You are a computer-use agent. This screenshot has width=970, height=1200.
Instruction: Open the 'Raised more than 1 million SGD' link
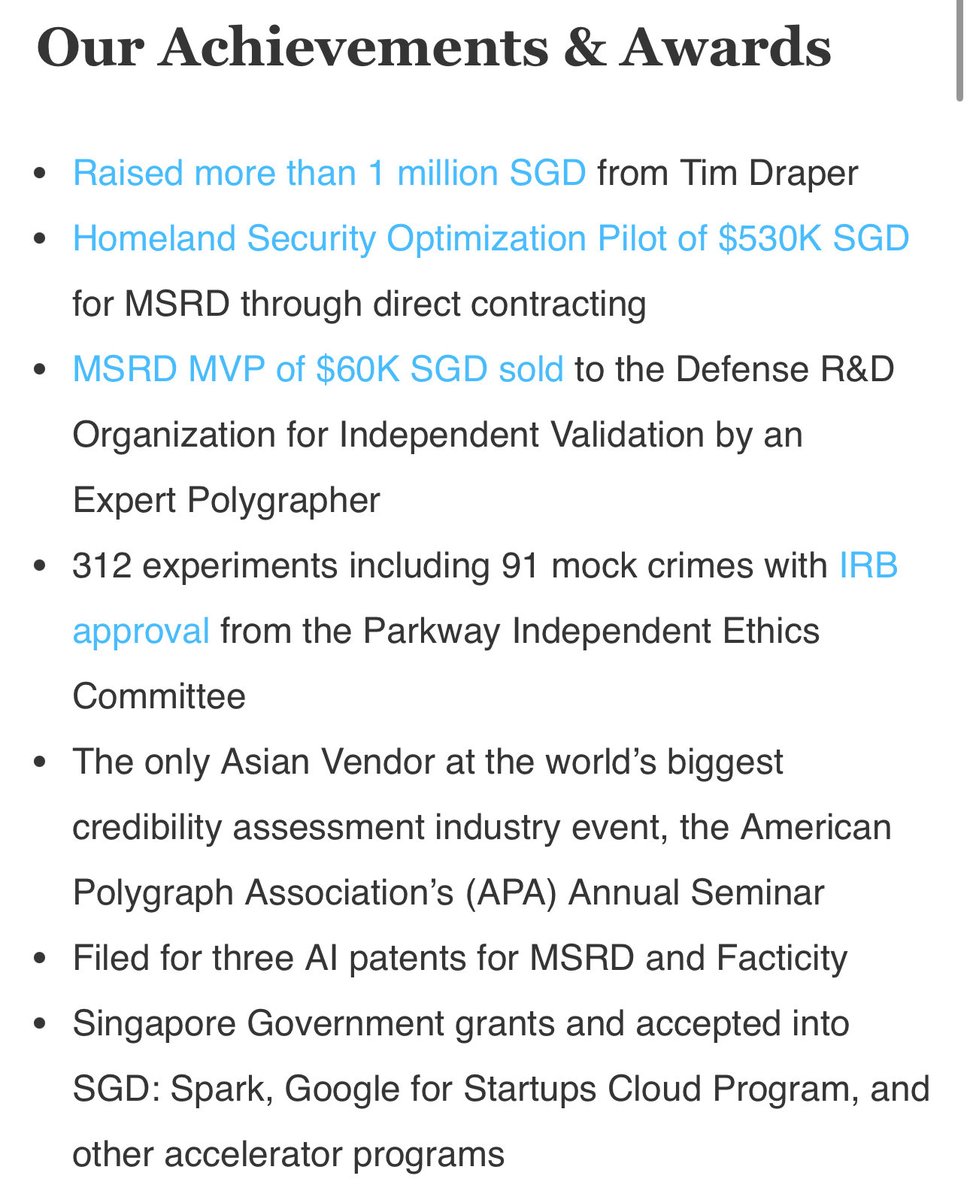[329, 173]
